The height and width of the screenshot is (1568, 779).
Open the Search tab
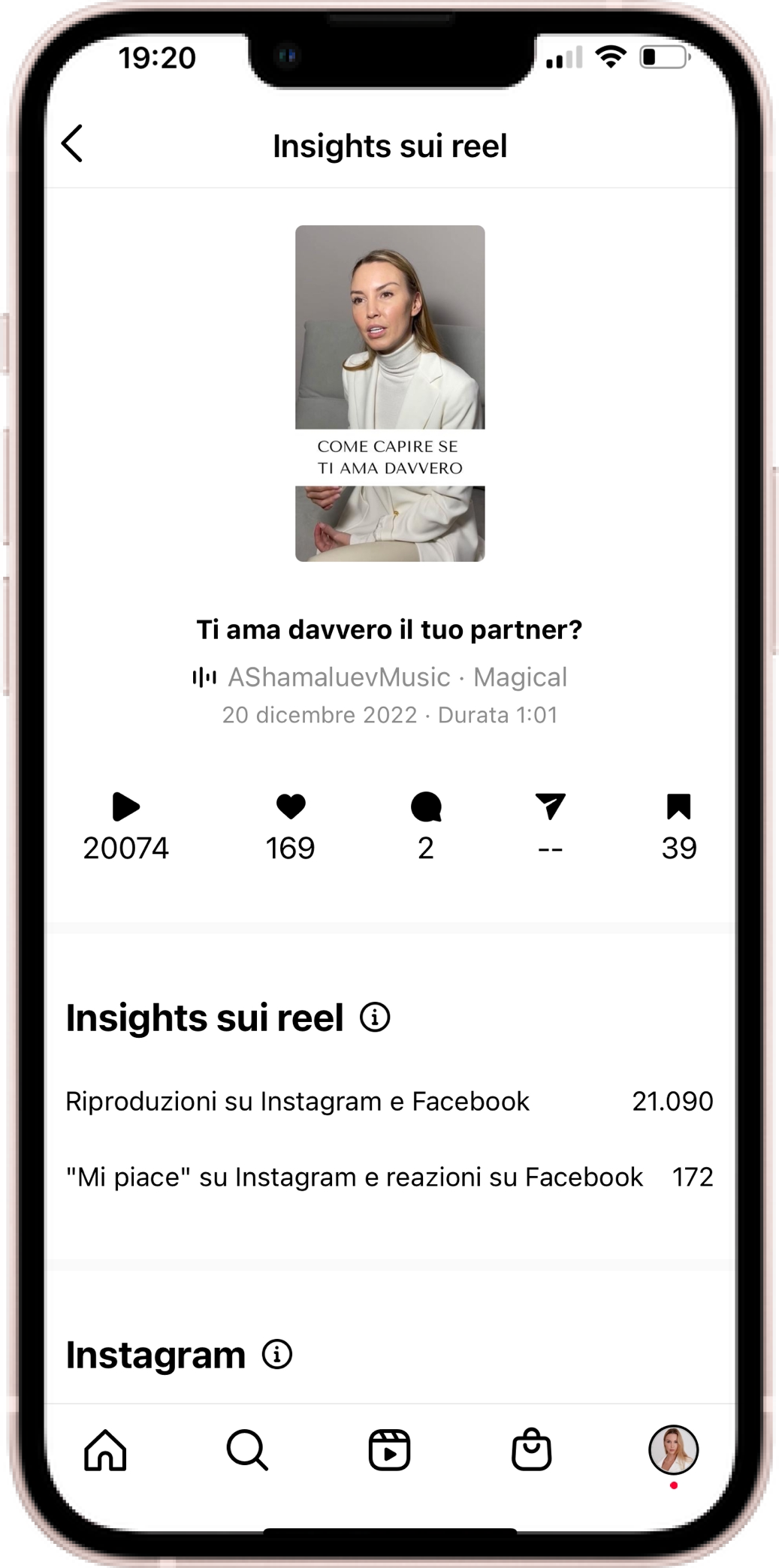(x=247, y=1449)
